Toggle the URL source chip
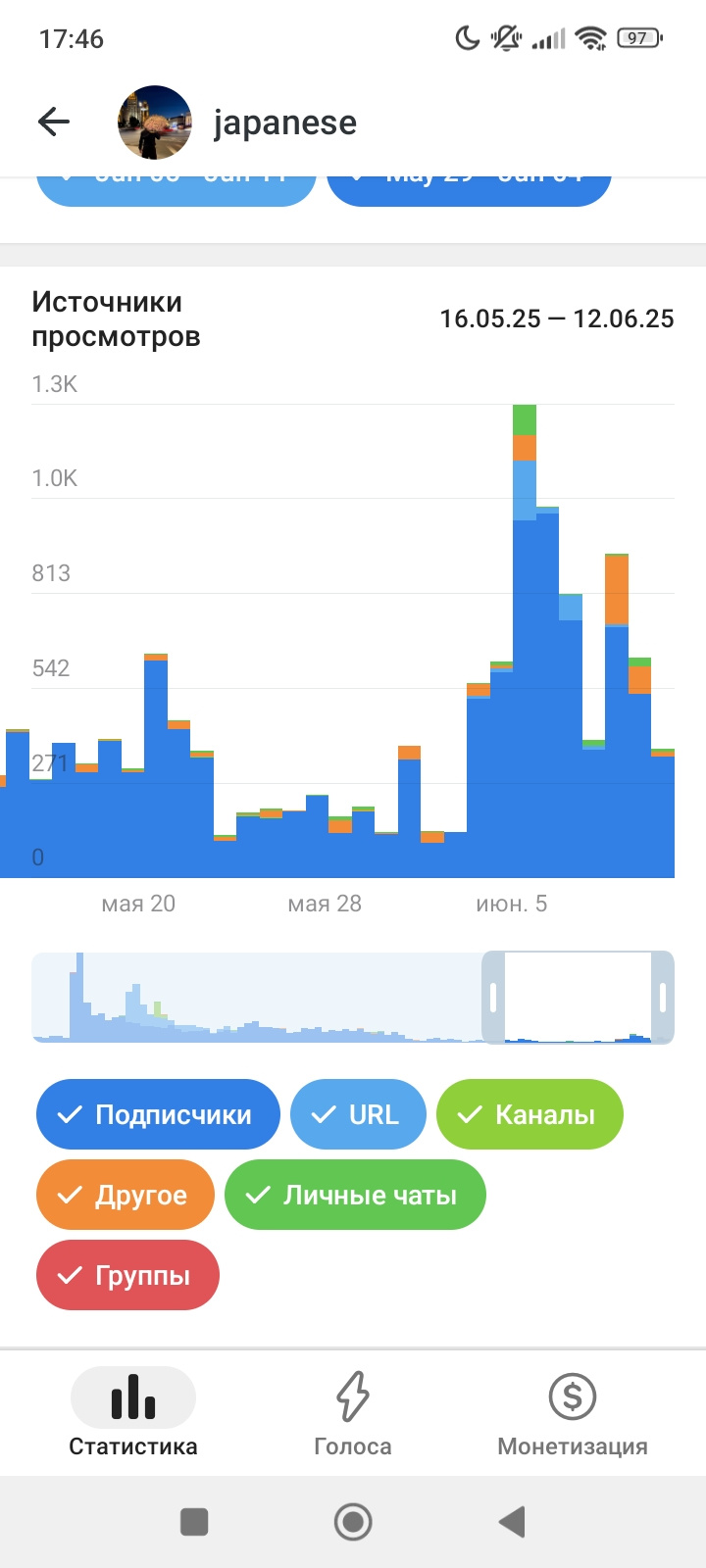Image resolution: width=706 pixels, height=1568 pixels. pyautogui.click(x=358, y=1114)
